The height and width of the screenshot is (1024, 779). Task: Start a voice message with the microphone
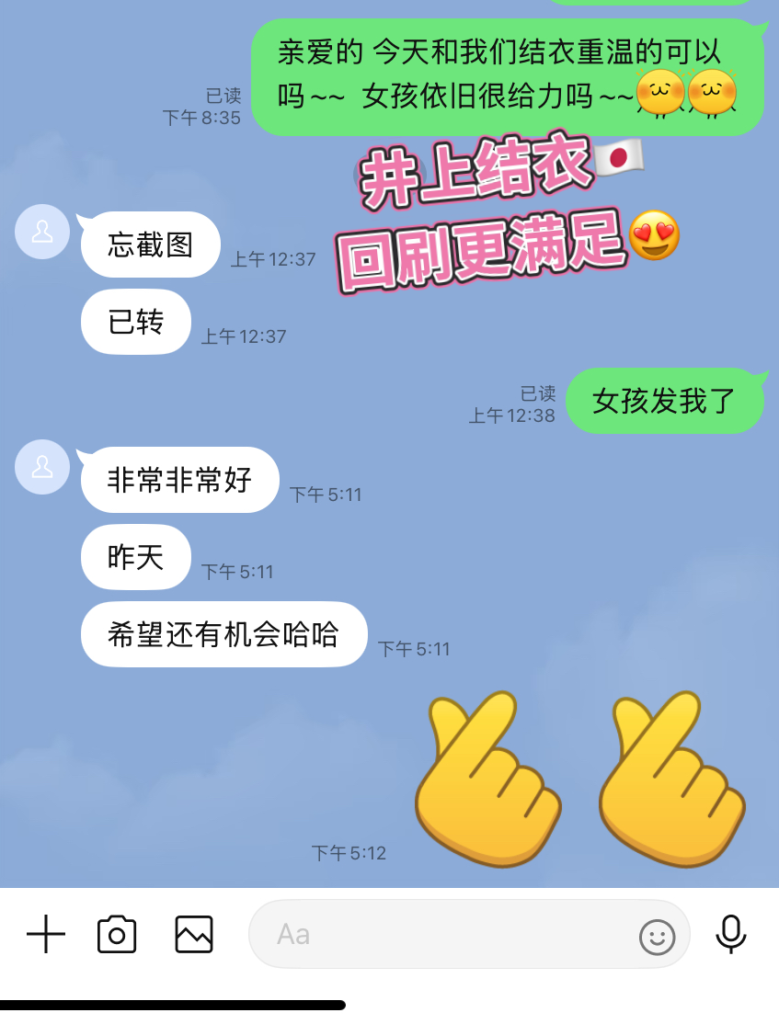coord(731,935)
